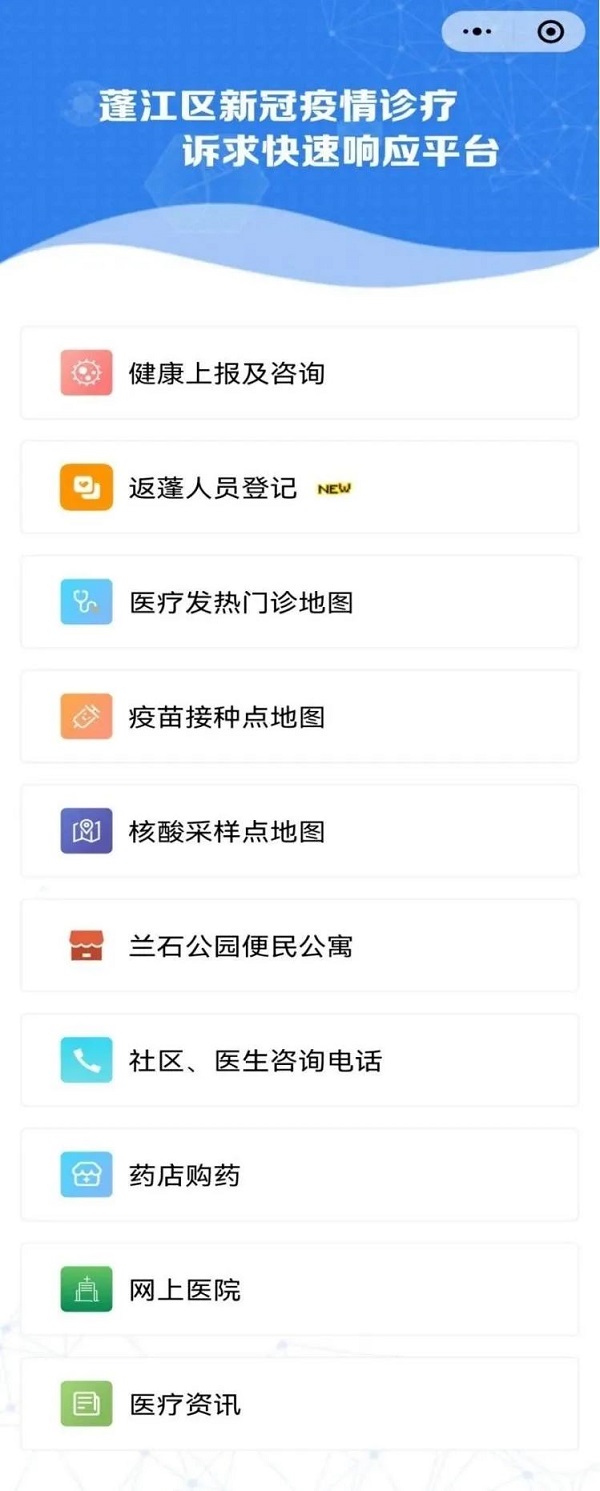Close the mini program with the circle button

(x=550, y=32)
